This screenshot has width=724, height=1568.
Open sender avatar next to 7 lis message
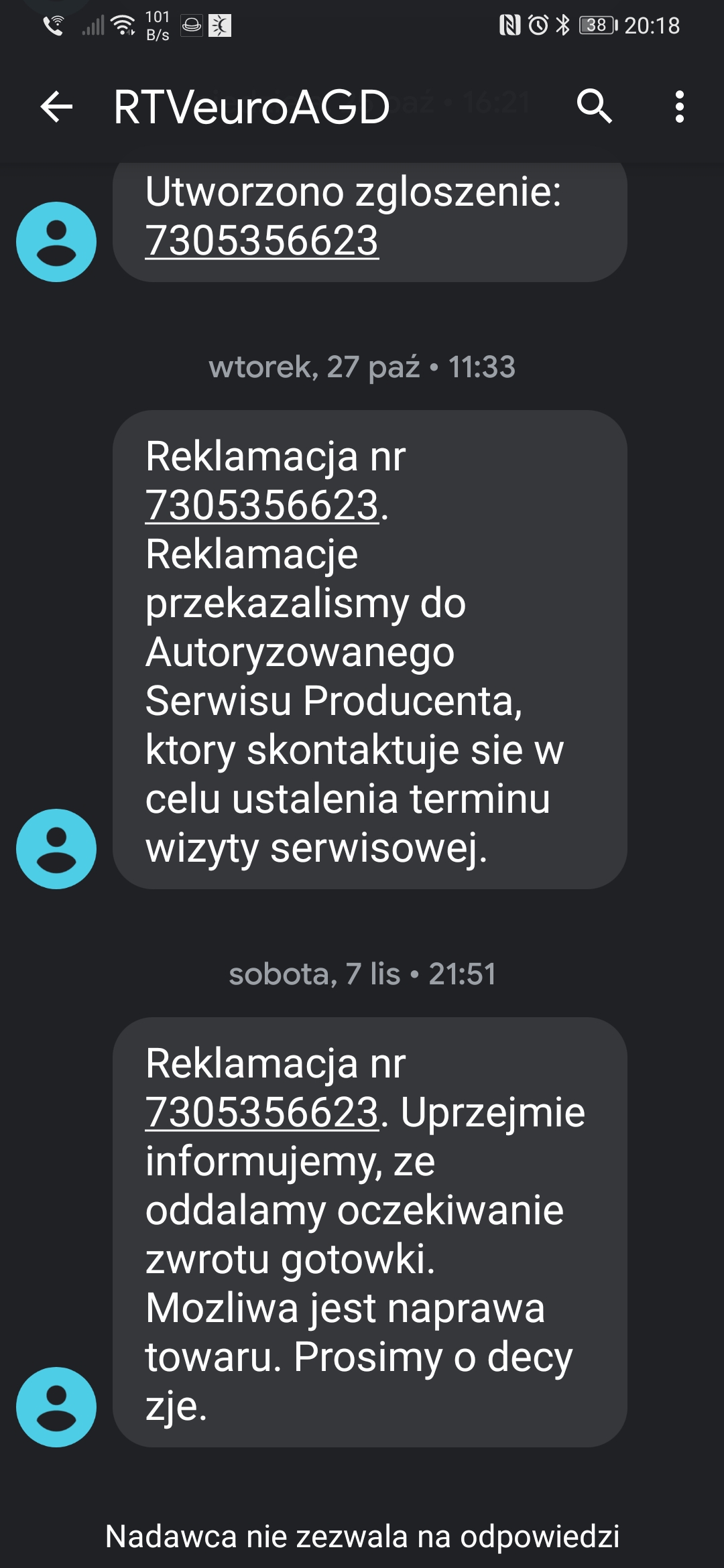coord(56,1407)
